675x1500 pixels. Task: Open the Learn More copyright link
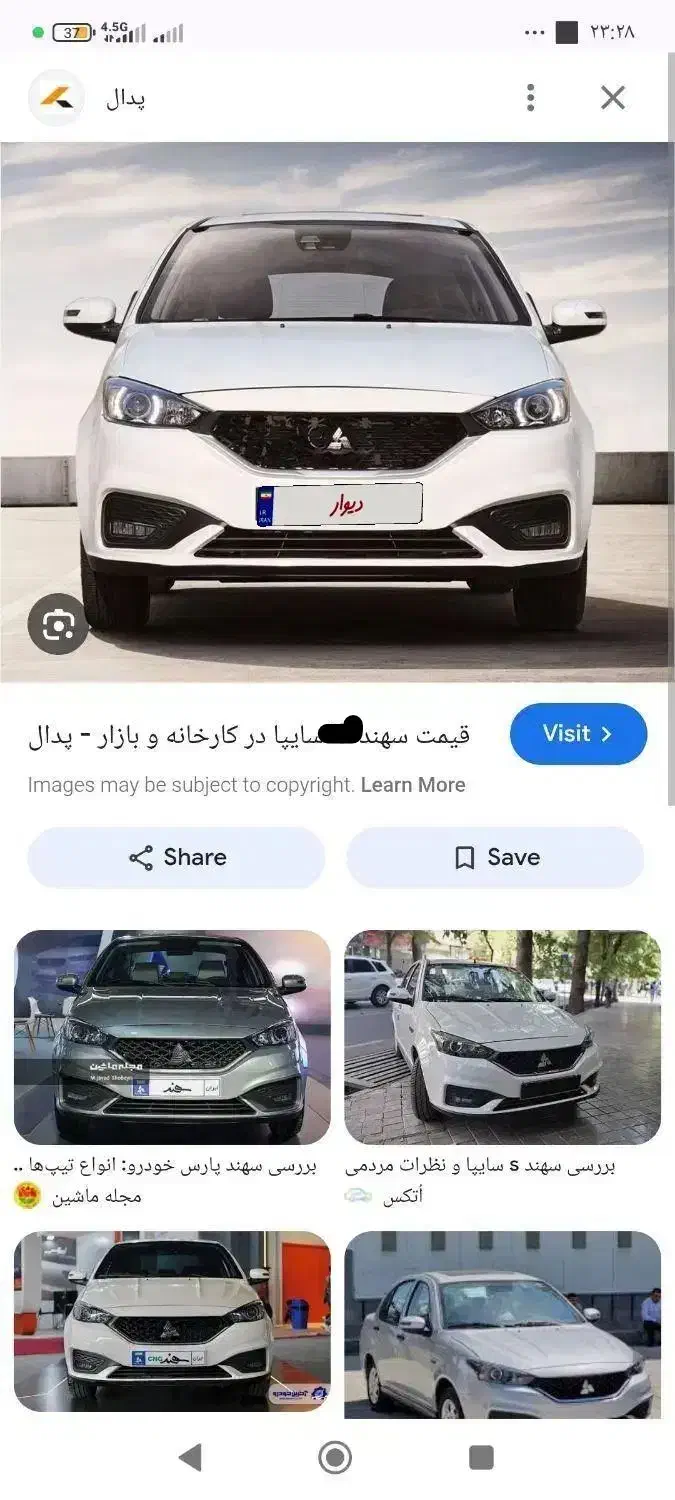coord(413,785)
